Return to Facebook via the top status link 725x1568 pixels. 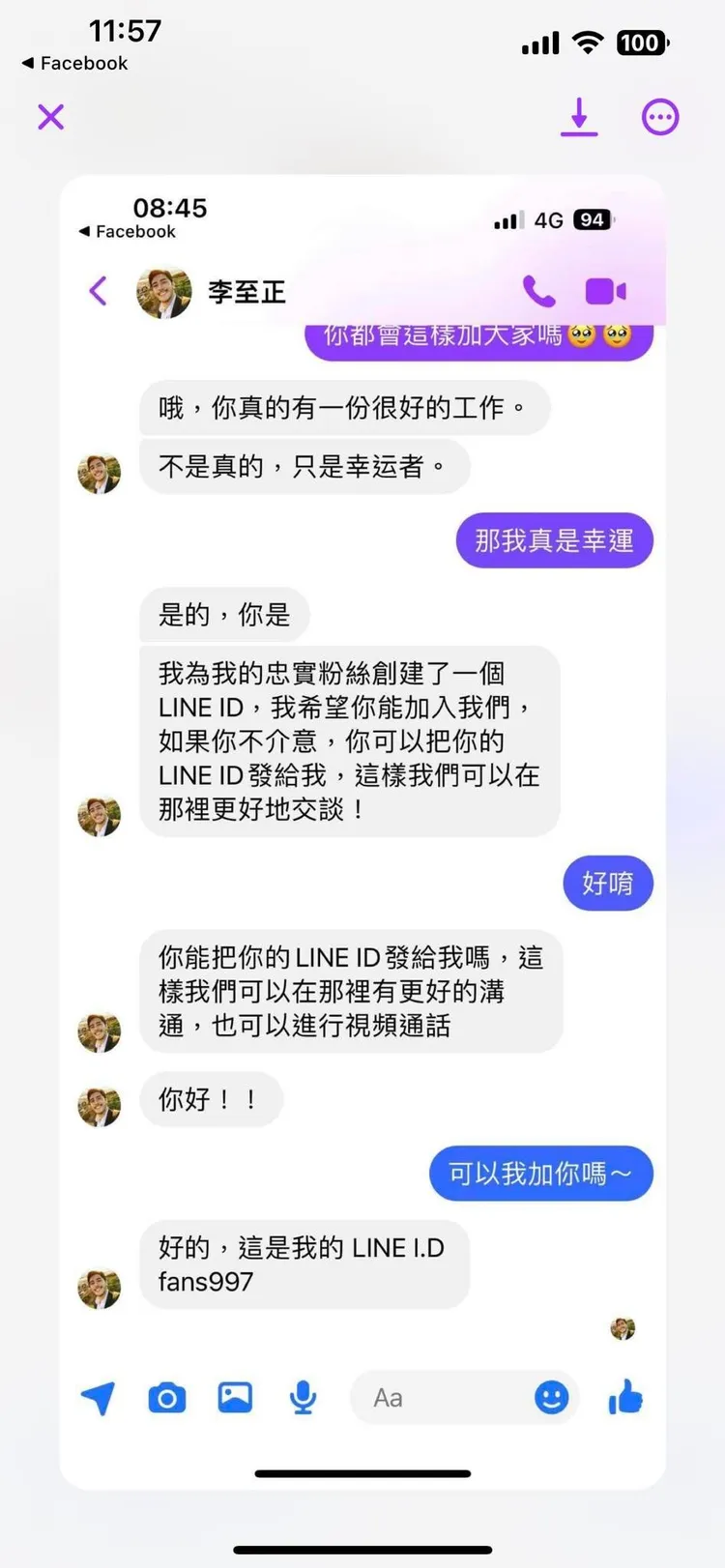(x=74, y=64)
